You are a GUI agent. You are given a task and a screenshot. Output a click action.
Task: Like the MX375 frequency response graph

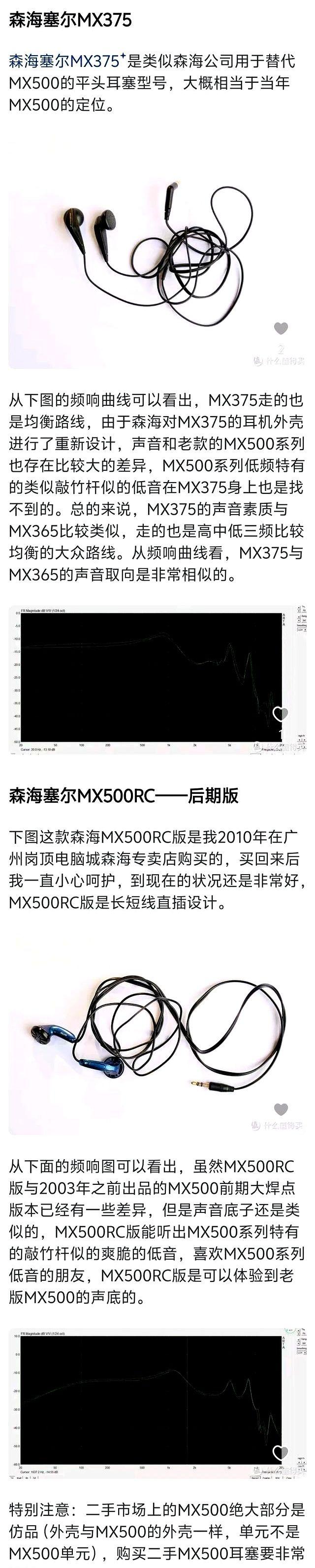pyautogui.click(x=281, y=714)
